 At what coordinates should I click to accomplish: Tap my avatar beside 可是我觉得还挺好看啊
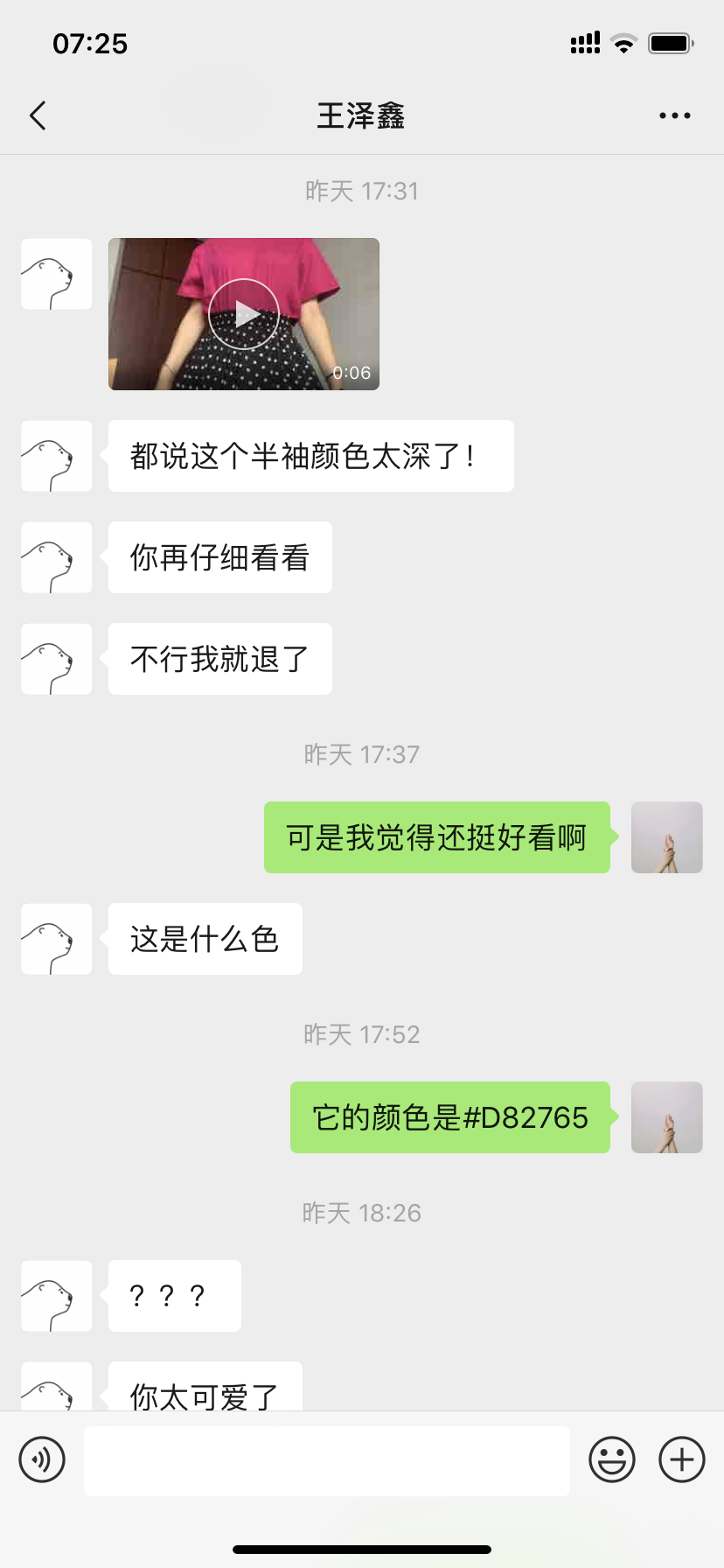tap(667, 837)
